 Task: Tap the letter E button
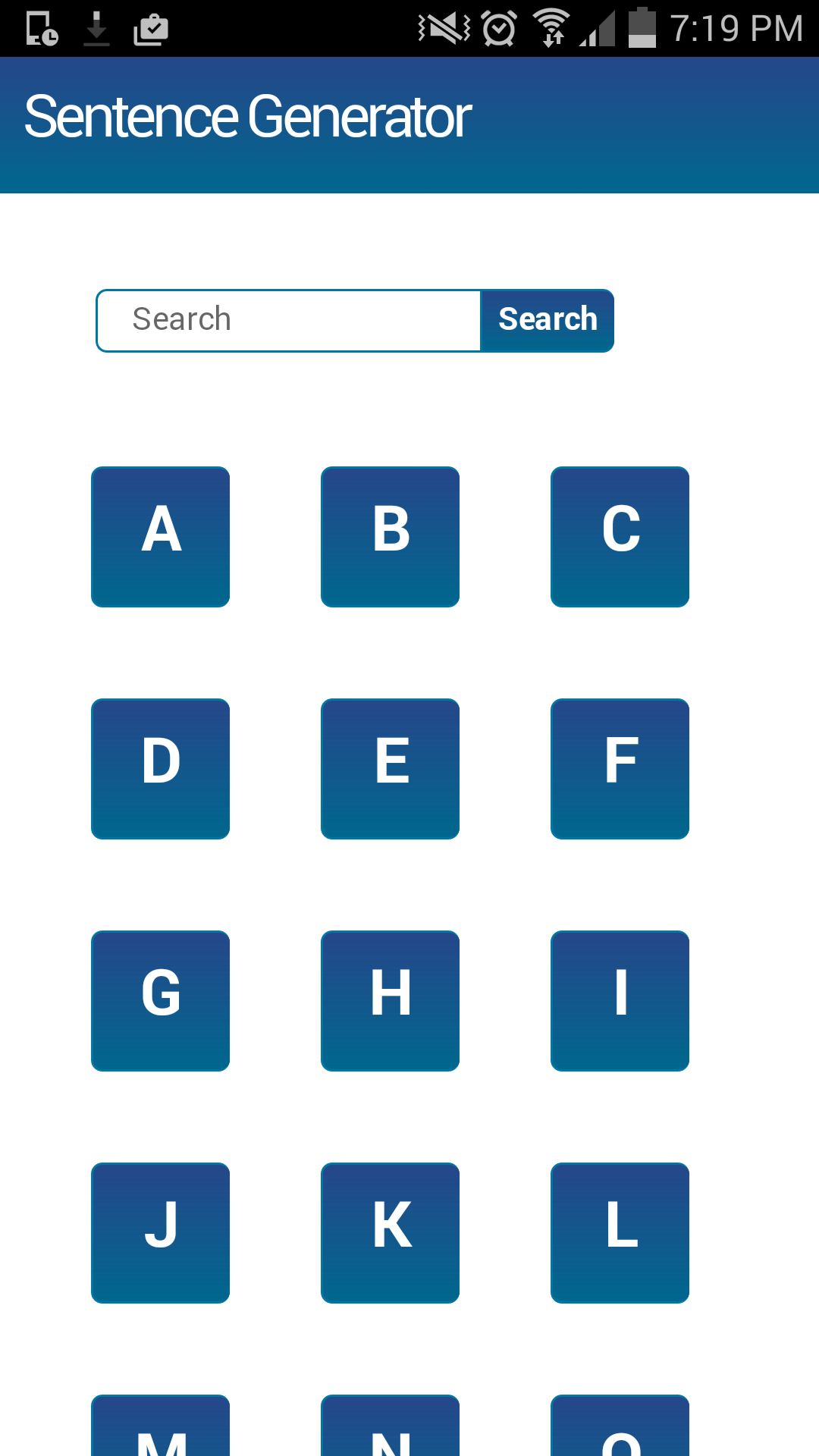point(390,768)
